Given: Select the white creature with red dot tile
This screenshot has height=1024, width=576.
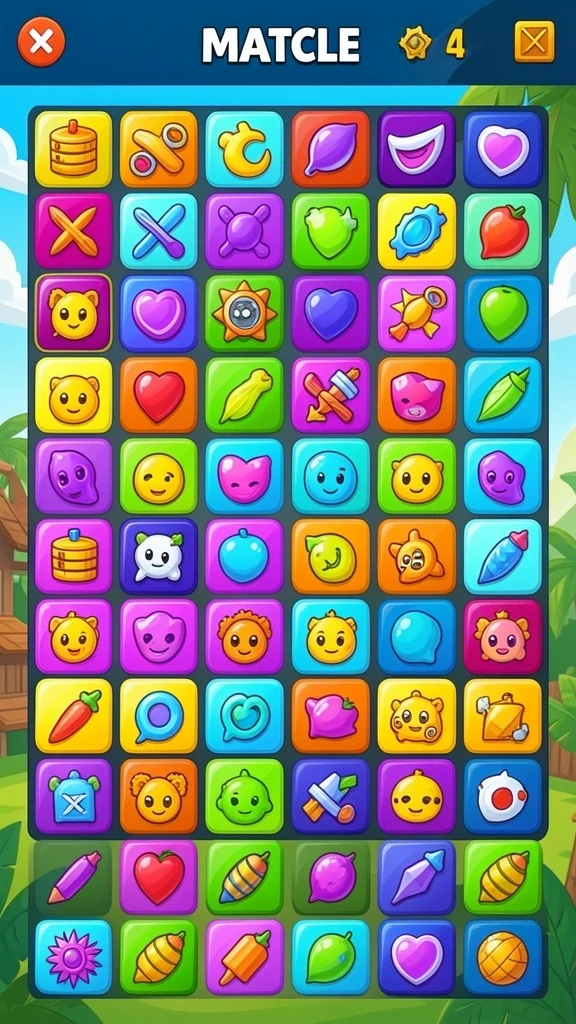Looking at the screenshot, I should point(503,797).
